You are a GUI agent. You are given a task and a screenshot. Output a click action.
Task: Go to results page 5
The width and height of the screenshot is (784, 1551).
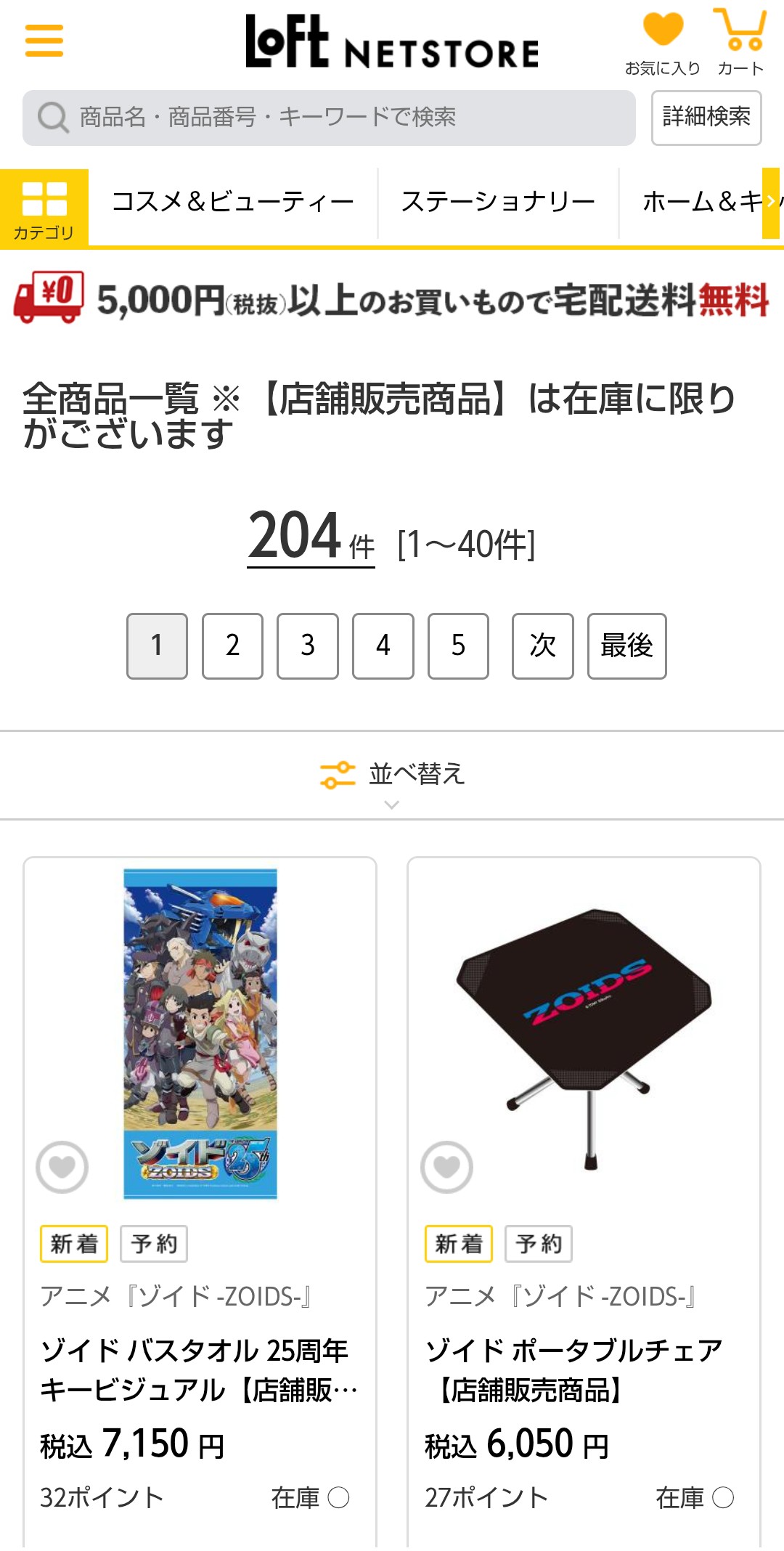(458, 646)
